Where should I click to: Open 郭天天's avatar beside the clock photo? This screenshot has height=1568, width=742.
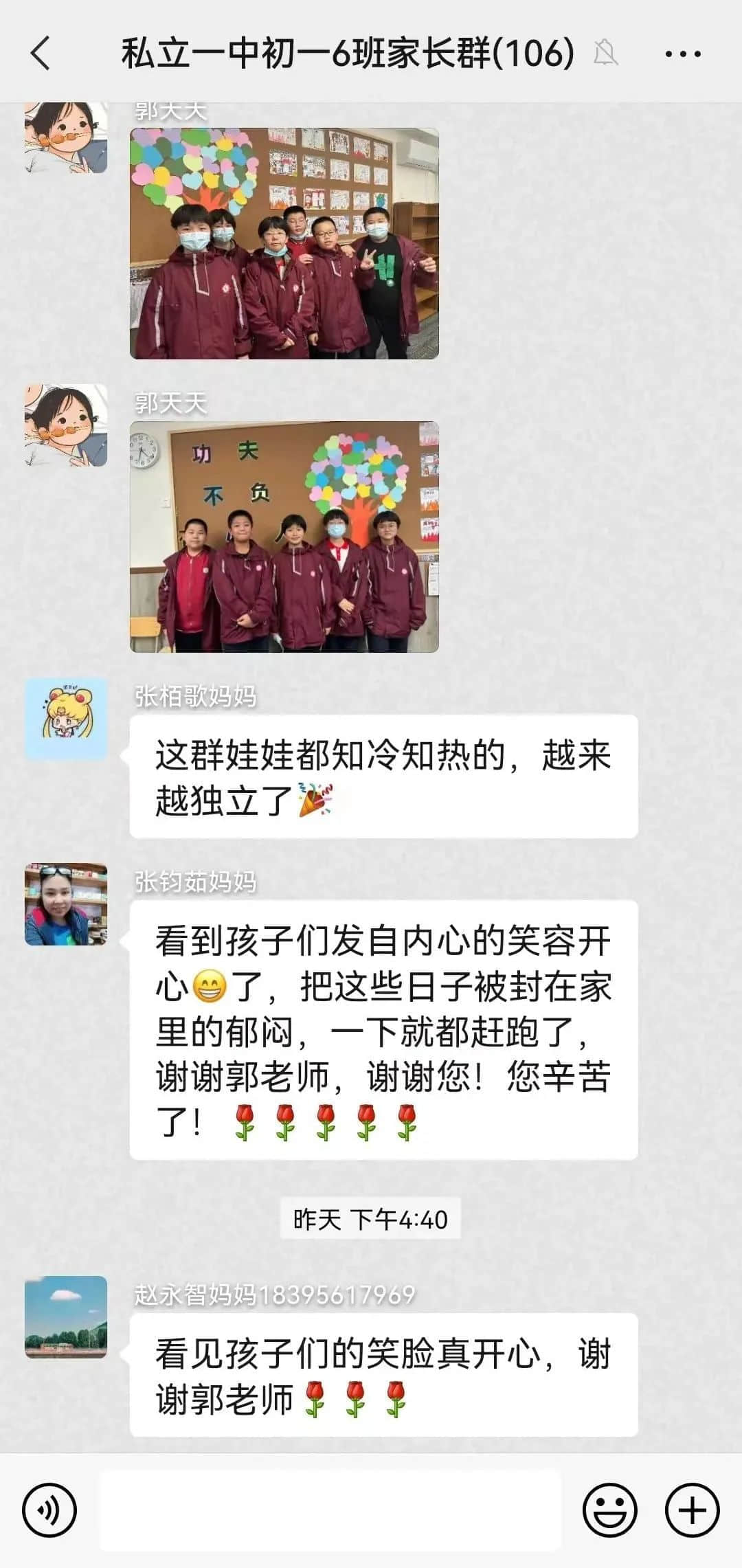click(x=66, y=425)
